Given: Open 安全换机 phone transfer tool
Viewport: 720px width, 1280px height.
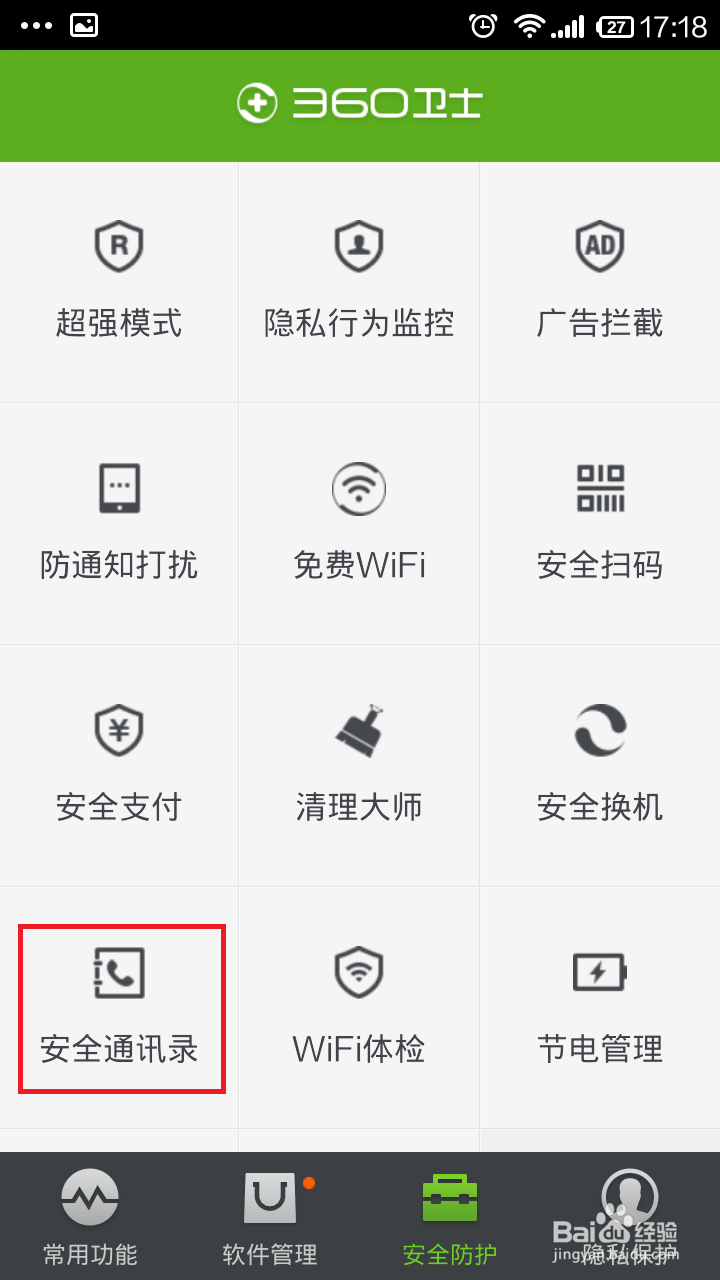Looking at the screenshot, I should pyautogui.click(x=599, y=763).
